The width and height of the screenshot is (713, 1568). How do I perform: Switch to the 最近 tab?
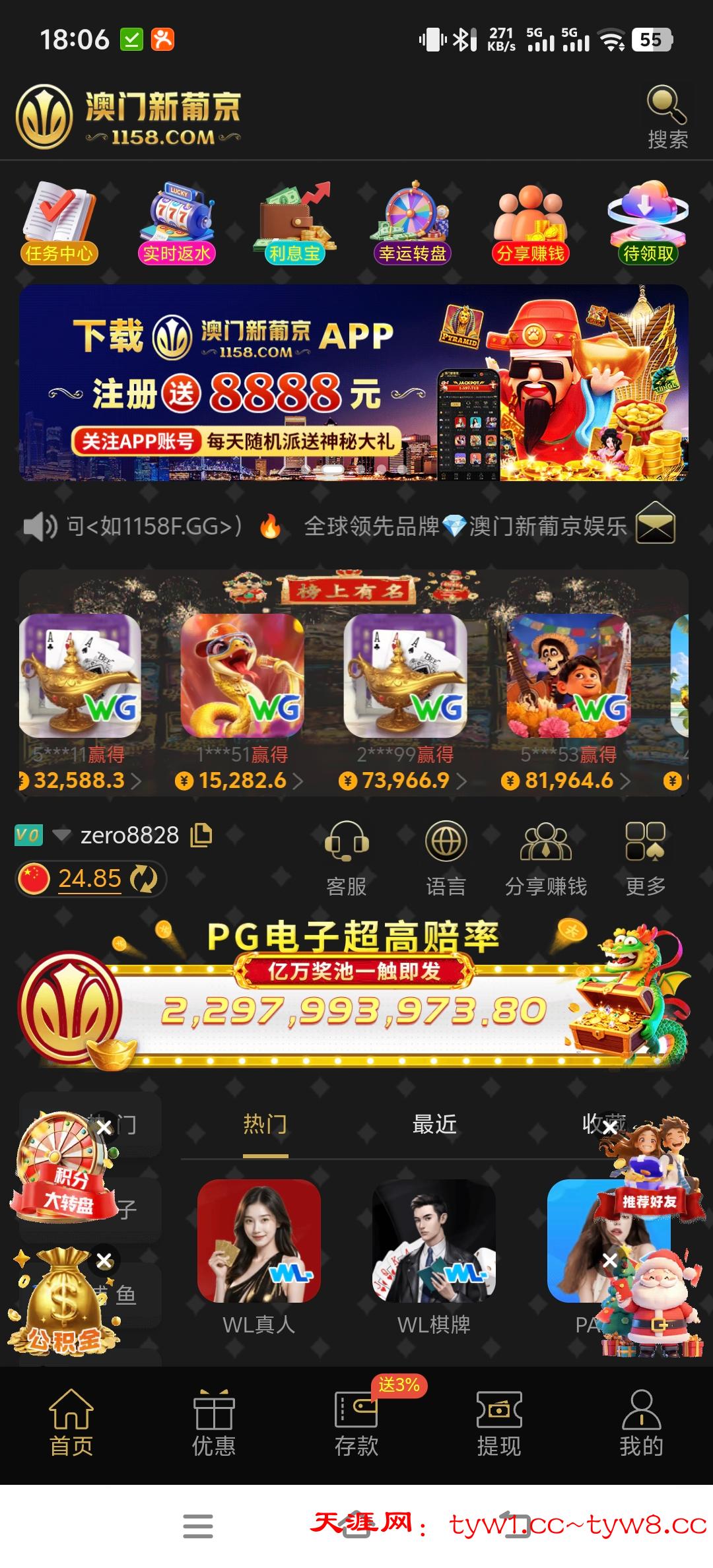[x=434, y=1124]
